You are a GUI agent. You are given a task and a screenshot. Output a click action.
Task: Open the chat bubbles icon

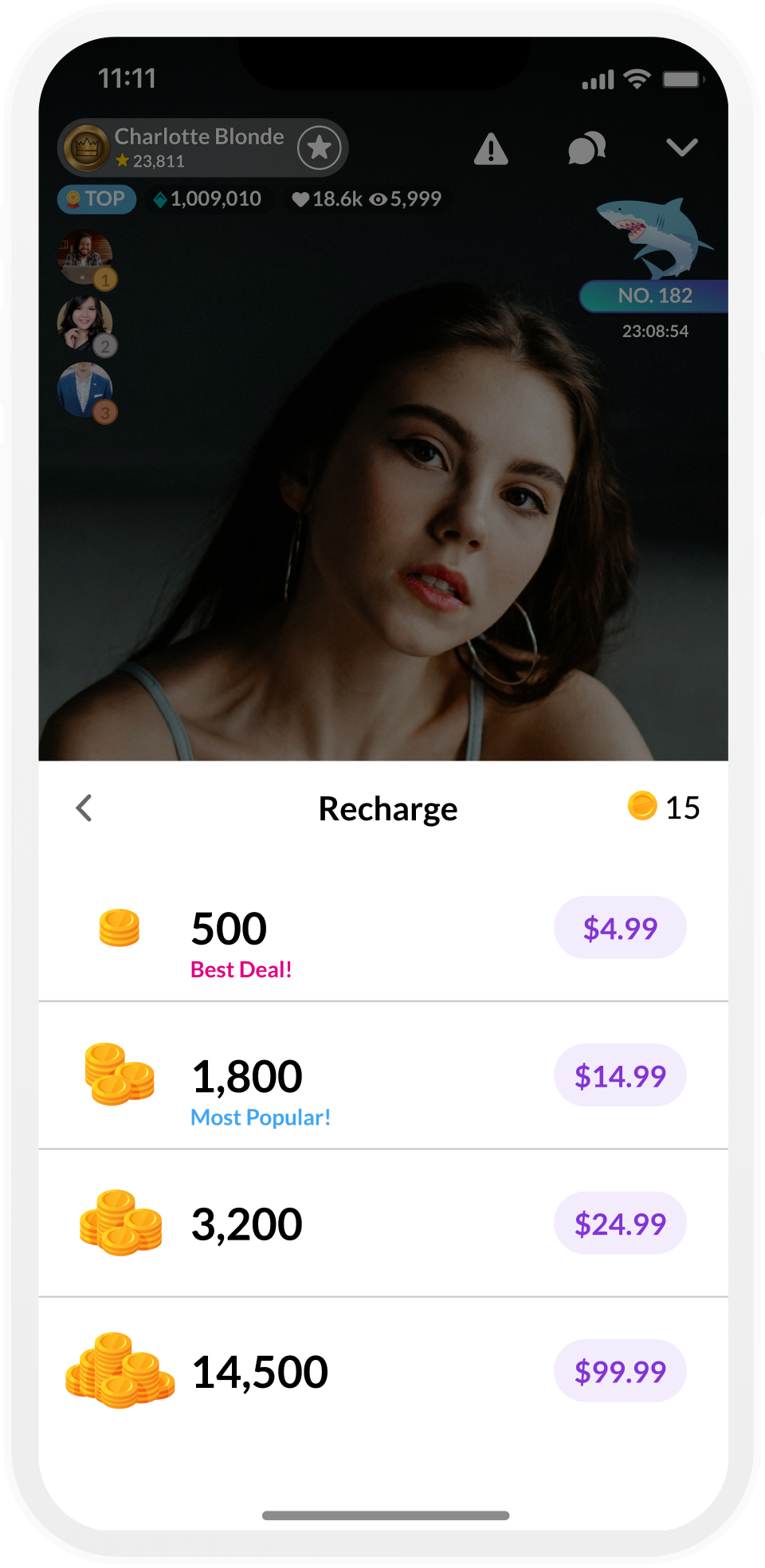tap(586, 148)
